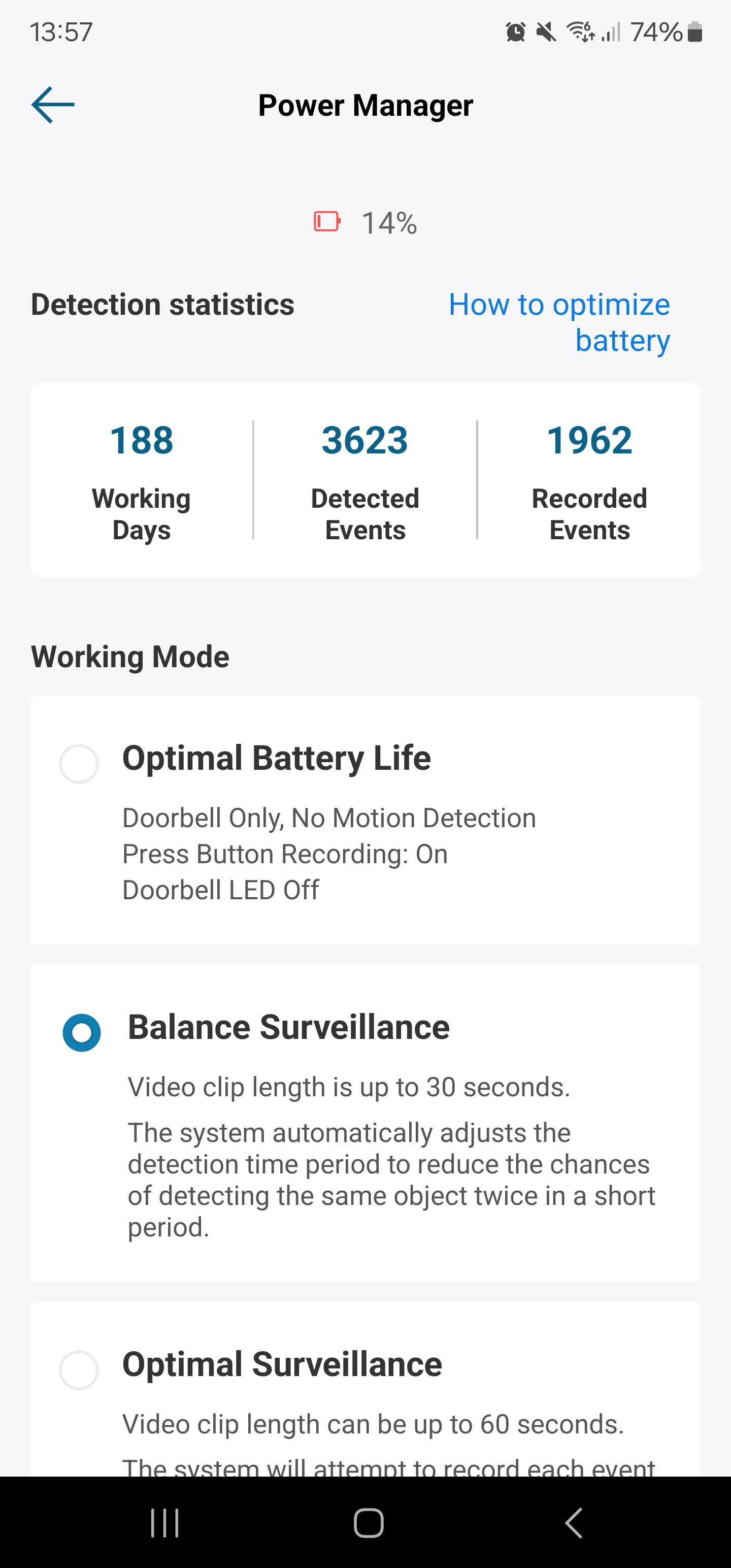Go back from Power Manager
Screen dimensions: 731x1568
click(53, 105)
